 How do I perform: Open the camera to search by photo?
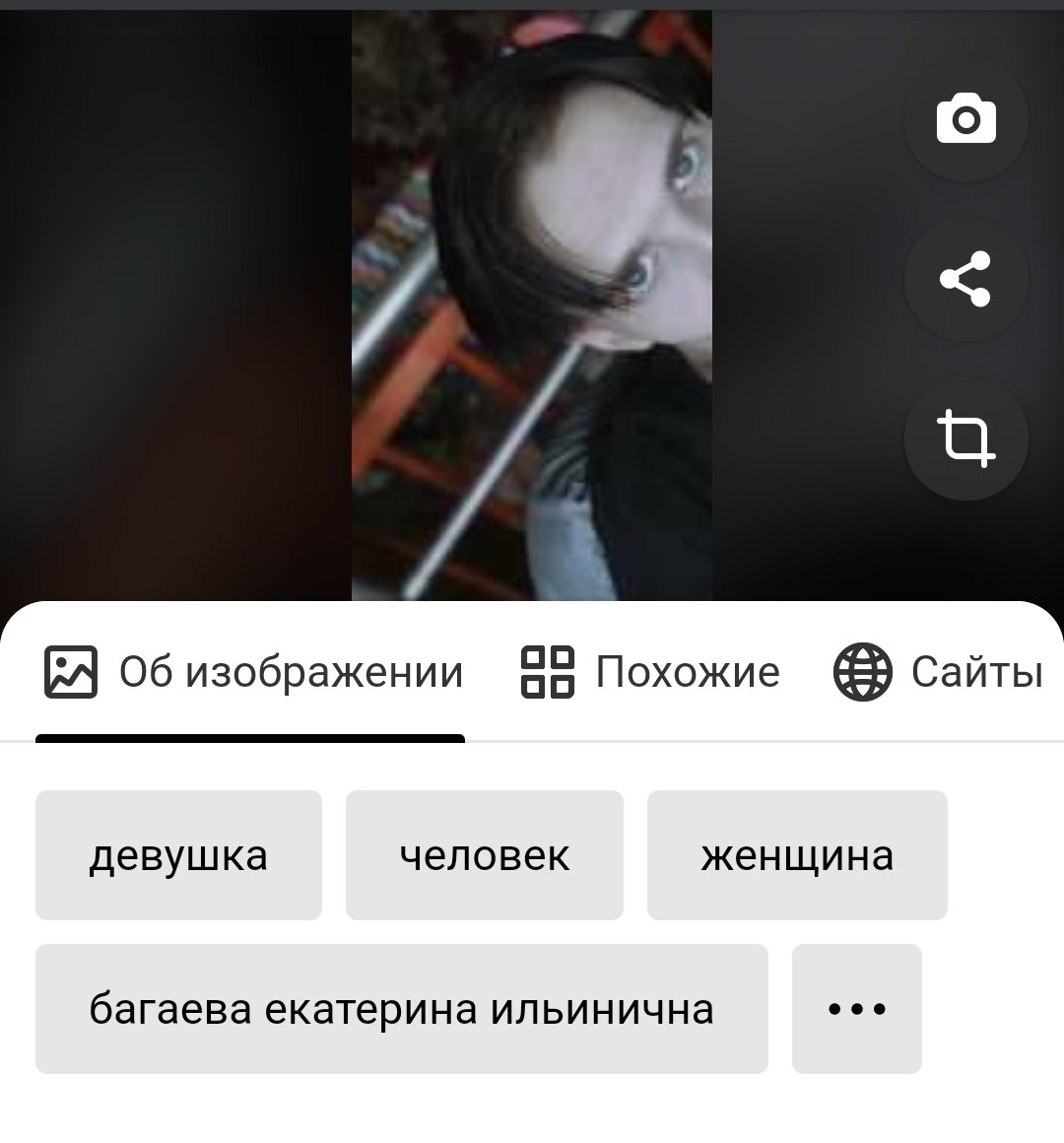point(965,119)
